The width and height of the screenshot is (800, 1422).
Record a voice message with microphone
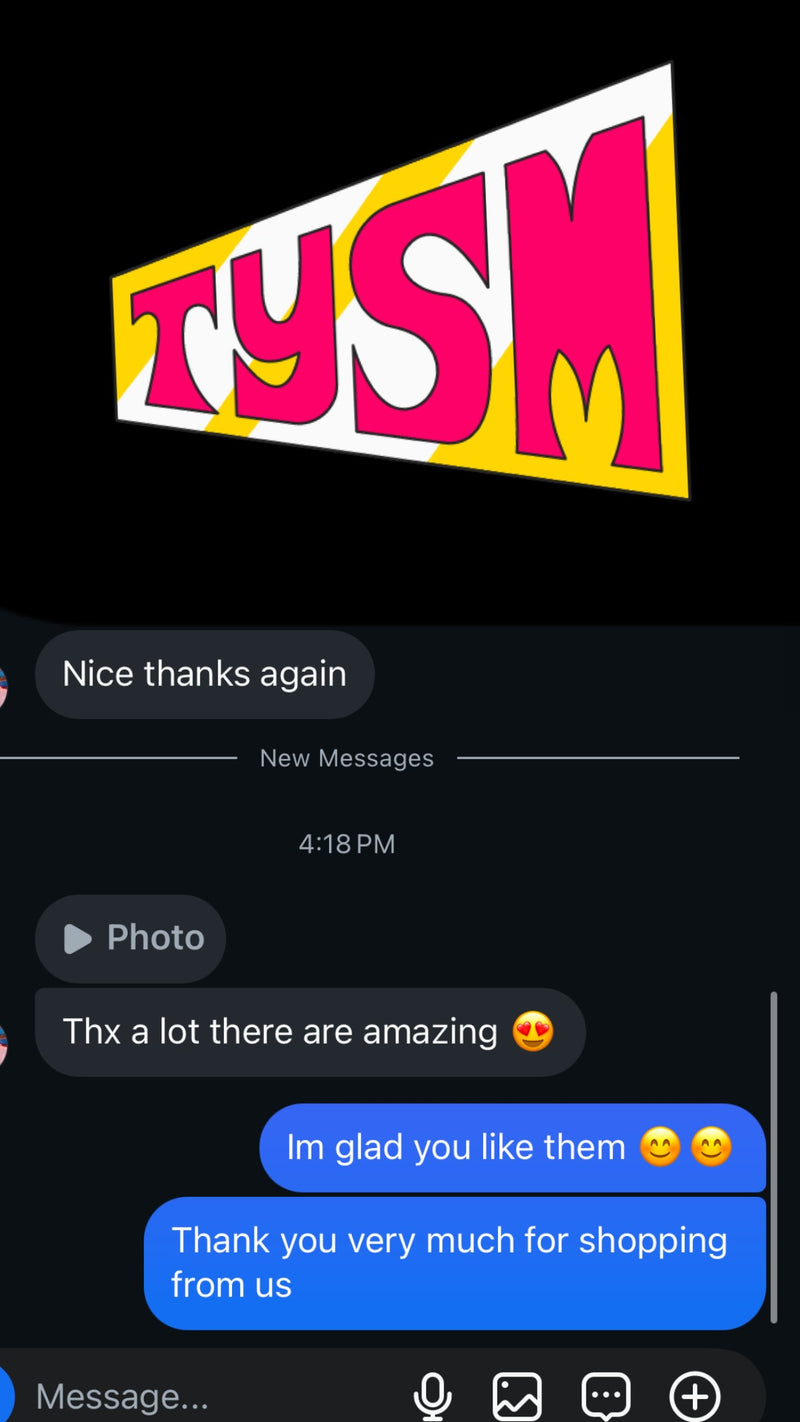[x=433, y=1395]
